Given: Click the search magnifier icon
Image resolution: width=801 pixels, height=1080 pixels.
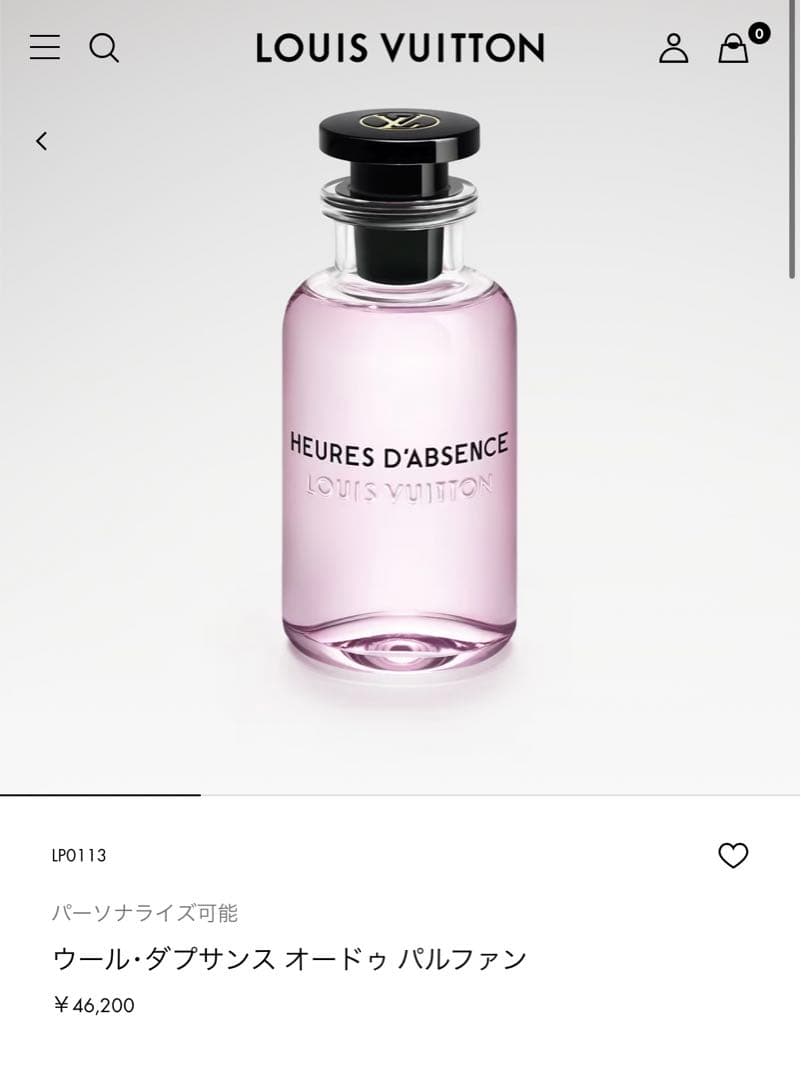Looking at the screenshot, I should [x=105, y=48].
